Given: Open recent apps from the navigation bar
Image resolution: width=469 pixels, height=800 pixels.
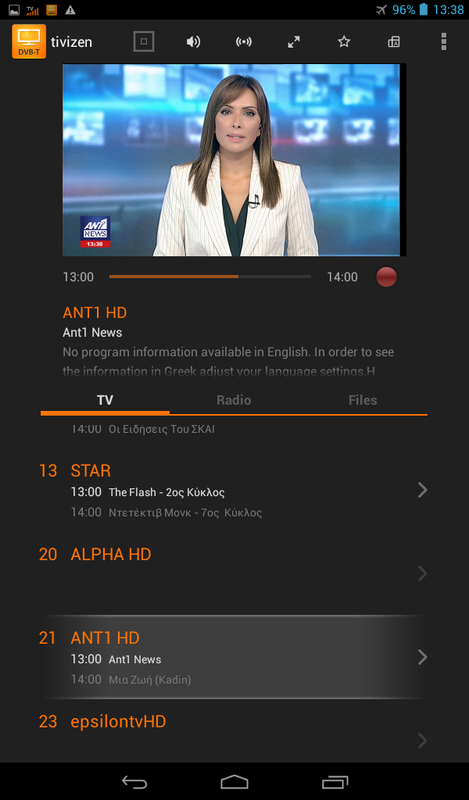Looking at the screenshot, I should (335, 782).
